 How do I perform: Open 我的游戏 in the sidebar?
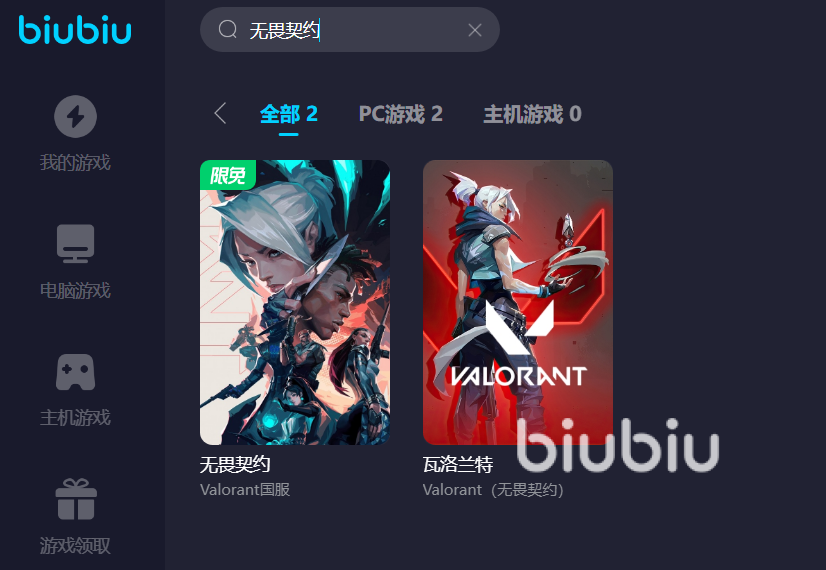(x=75, y=133)
